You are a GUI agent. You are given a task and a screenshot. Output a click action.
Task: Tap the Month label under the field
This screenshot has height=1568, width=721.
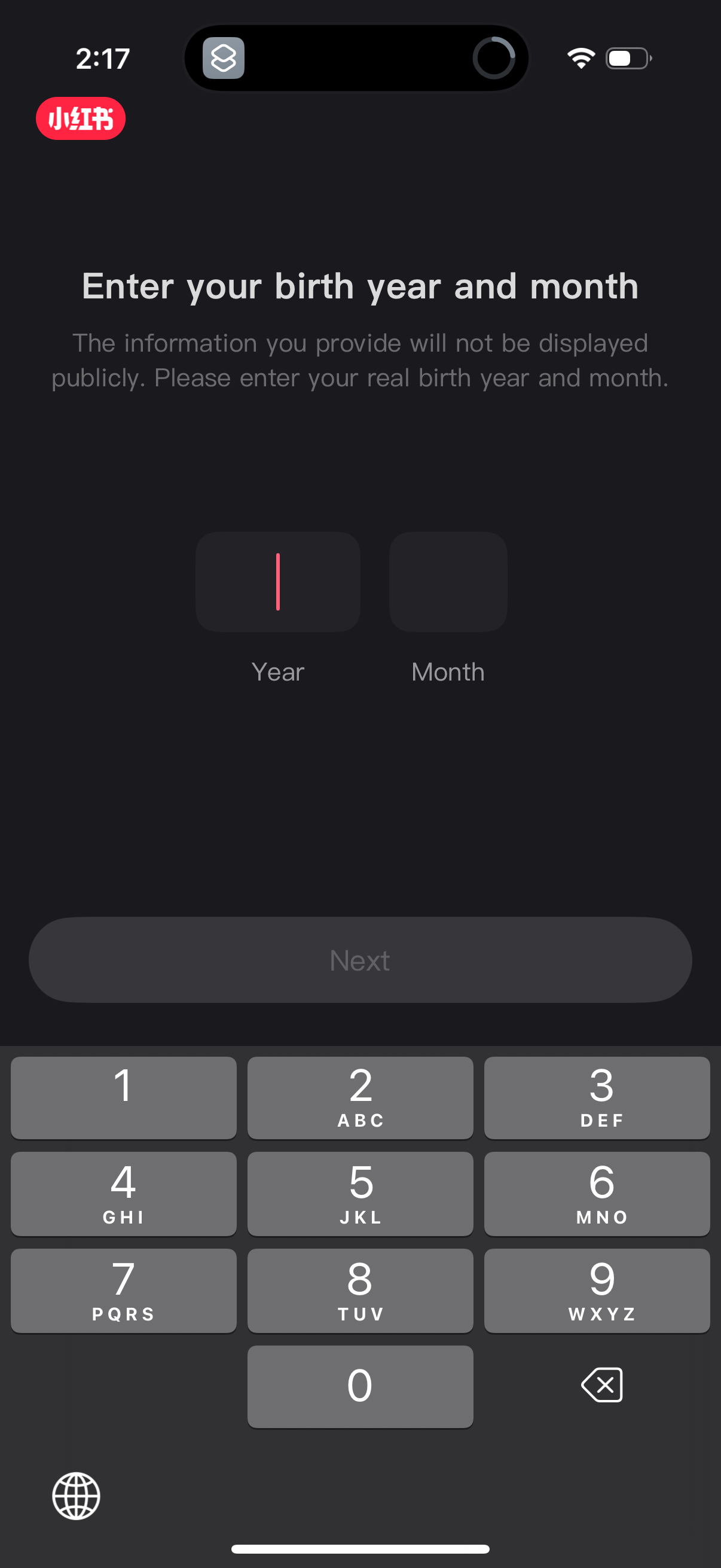[448, 672]
